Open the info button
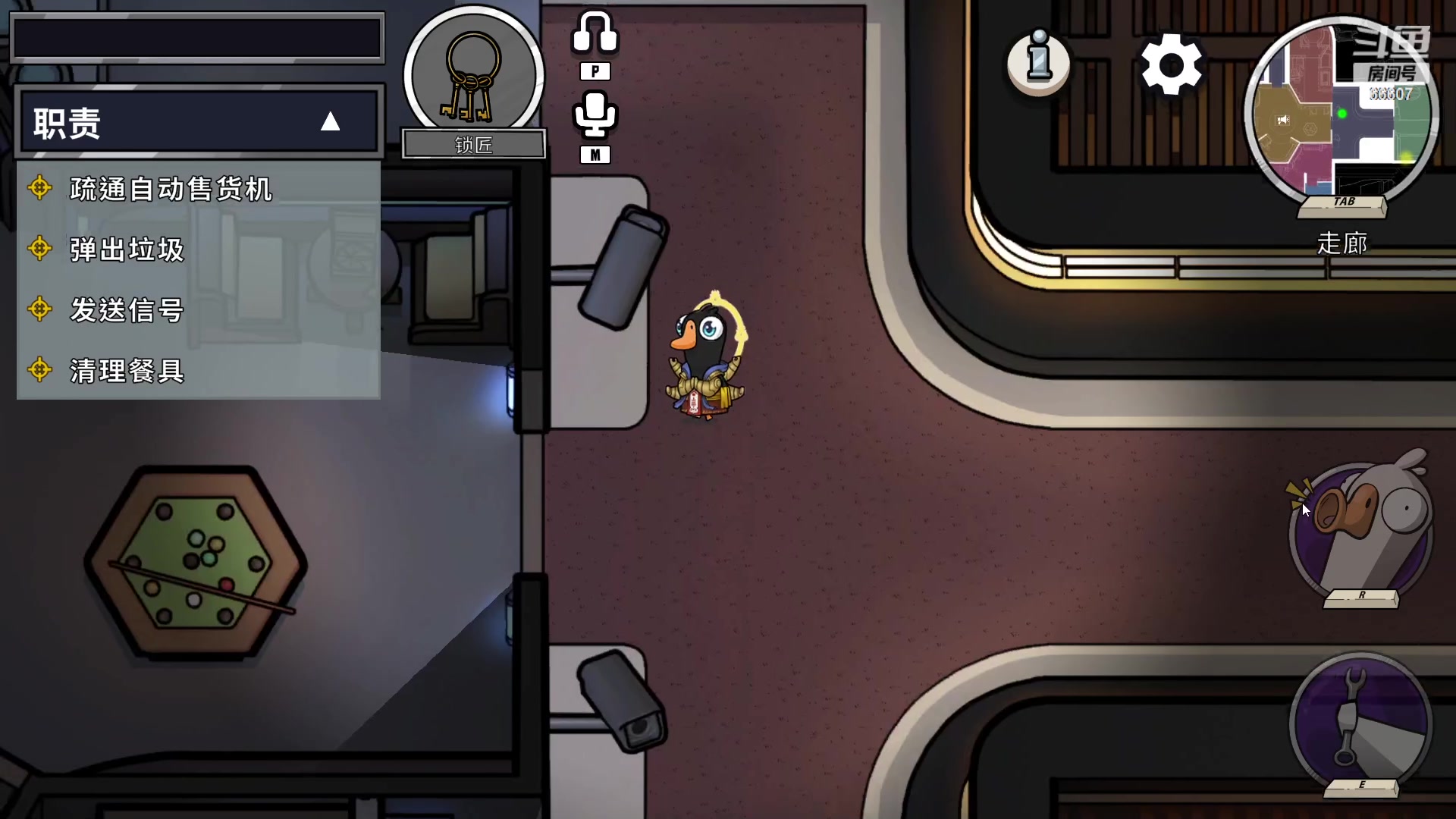The height and width of the screenshot is (819, 1456). [x=1039, y=61]
